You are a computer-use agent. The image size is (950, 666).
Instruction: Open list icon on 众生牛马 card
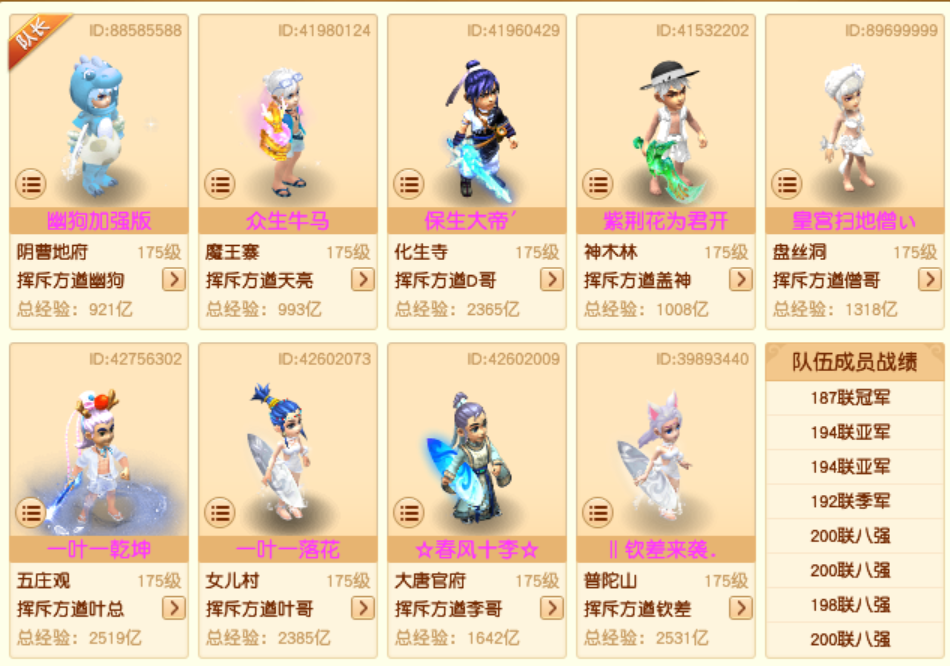pos(219,184)
